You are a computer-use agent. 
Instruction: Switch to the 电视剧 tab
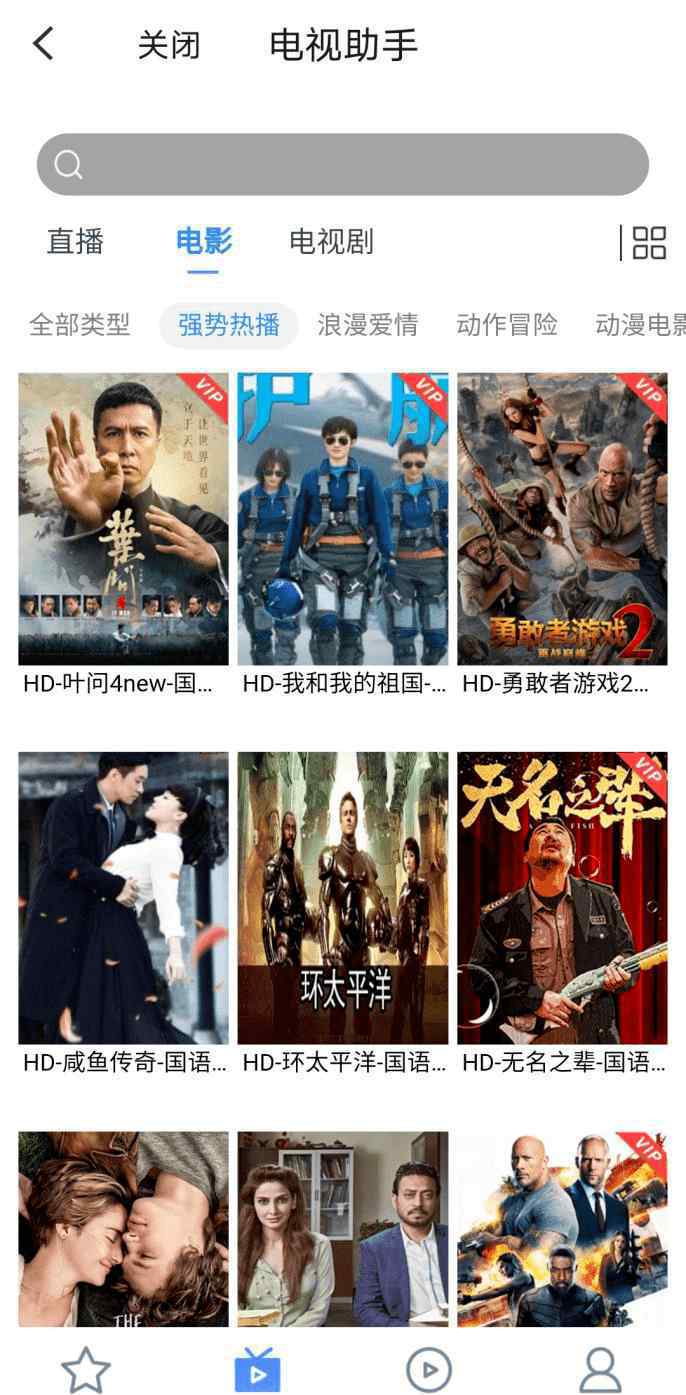pyautogui.click(x=331, y=241)
